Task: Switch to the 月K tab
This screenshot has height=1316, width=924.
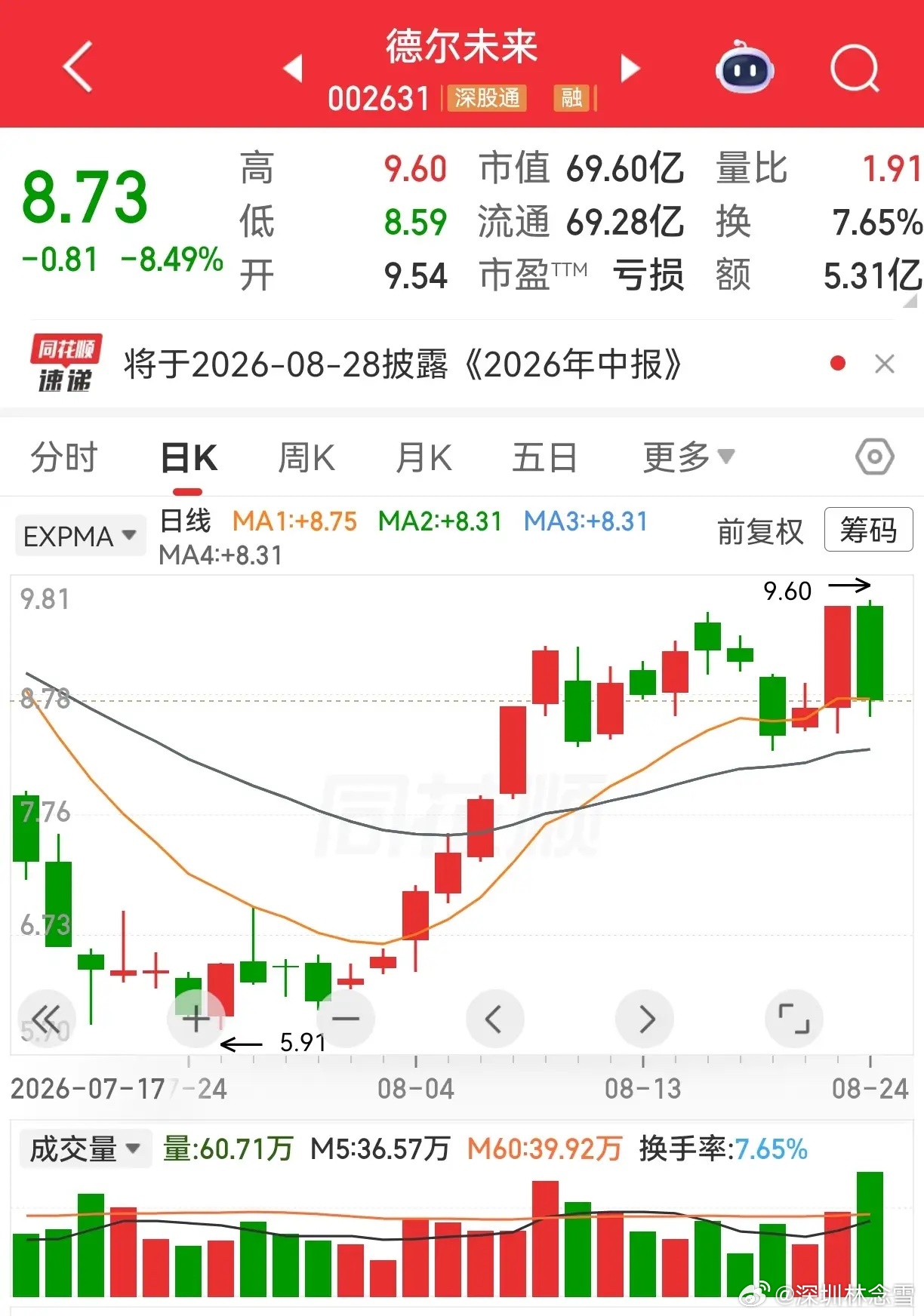Action: coord(423,457)
